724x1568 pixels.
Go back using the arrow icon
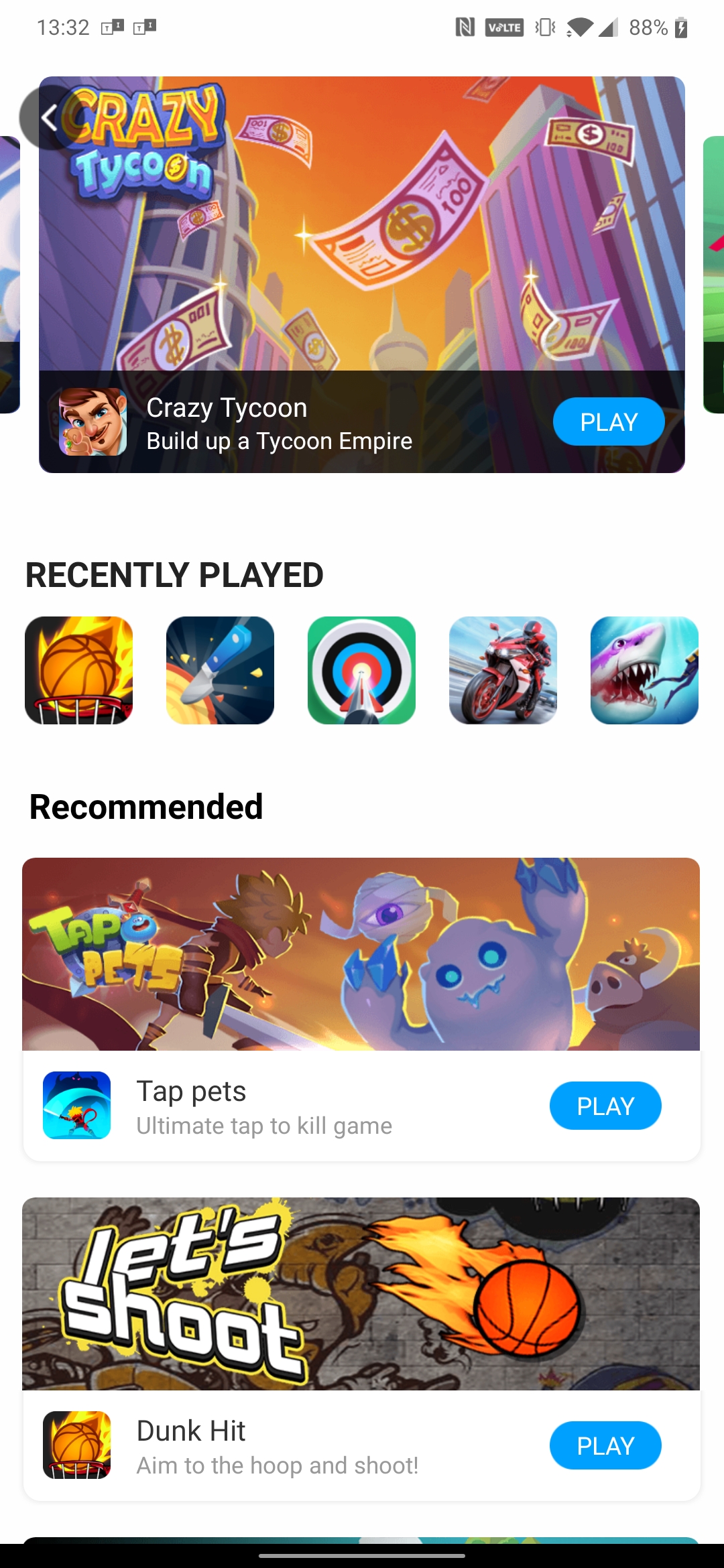click(51, 119)
